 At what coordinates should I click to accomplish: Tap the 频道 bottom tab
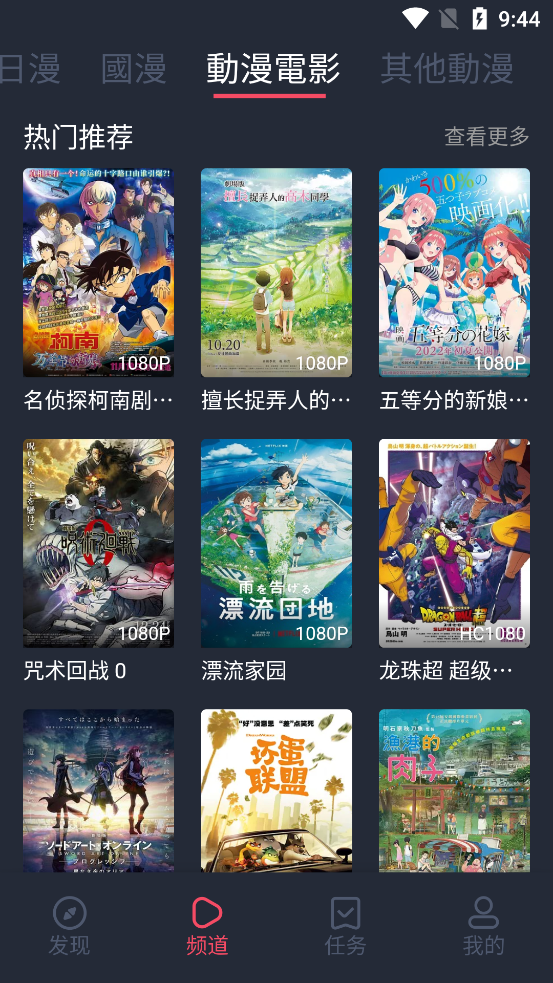click(207, 926)
